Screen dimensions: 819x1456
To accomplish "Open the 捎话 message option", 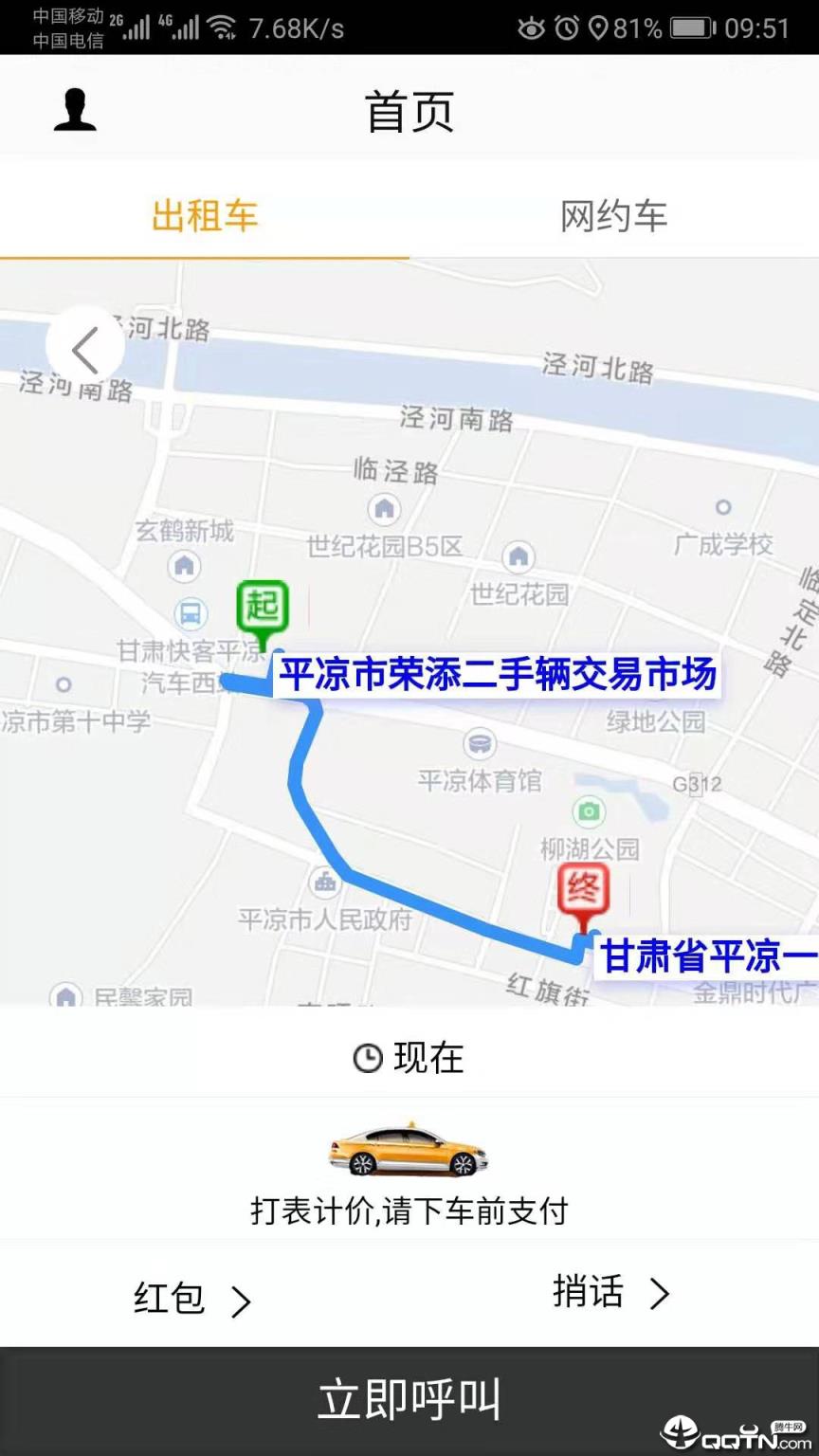I will click(611, 1294).
